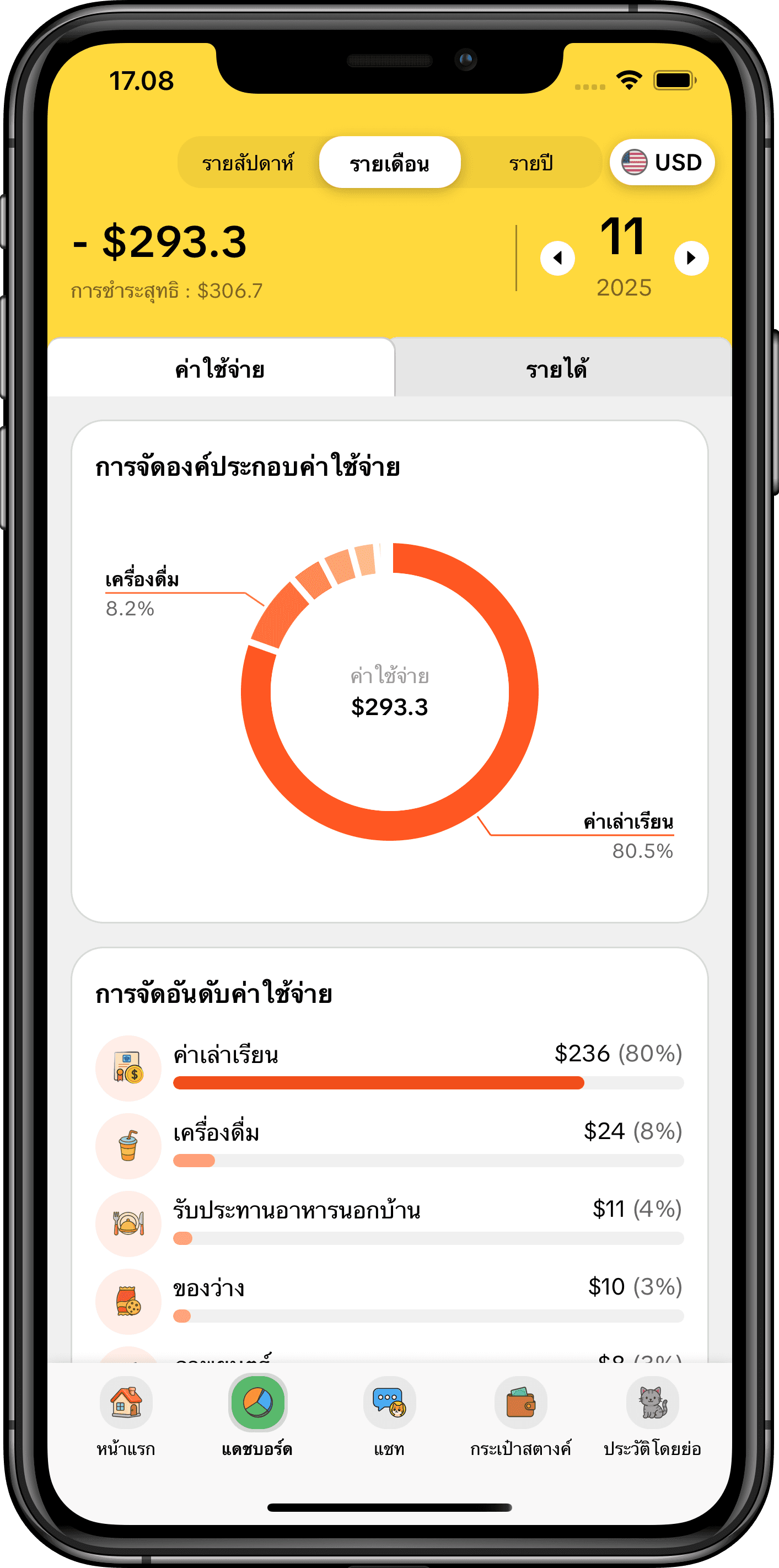
Task: Go to next month with right arrow
Action: coord(691,258)
